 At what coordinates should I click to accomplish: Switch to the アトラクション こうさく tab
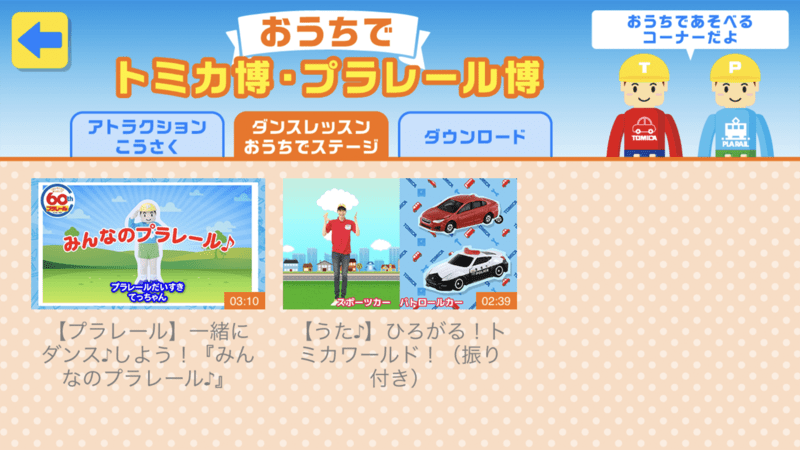(x=147, y=136)
